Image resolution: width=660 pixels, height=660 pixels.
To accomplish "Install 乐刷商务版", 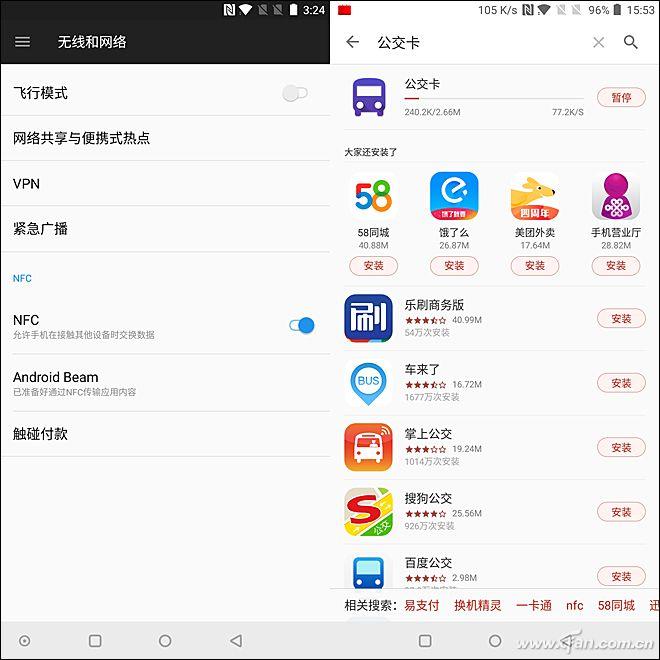I will click(621, 319).
